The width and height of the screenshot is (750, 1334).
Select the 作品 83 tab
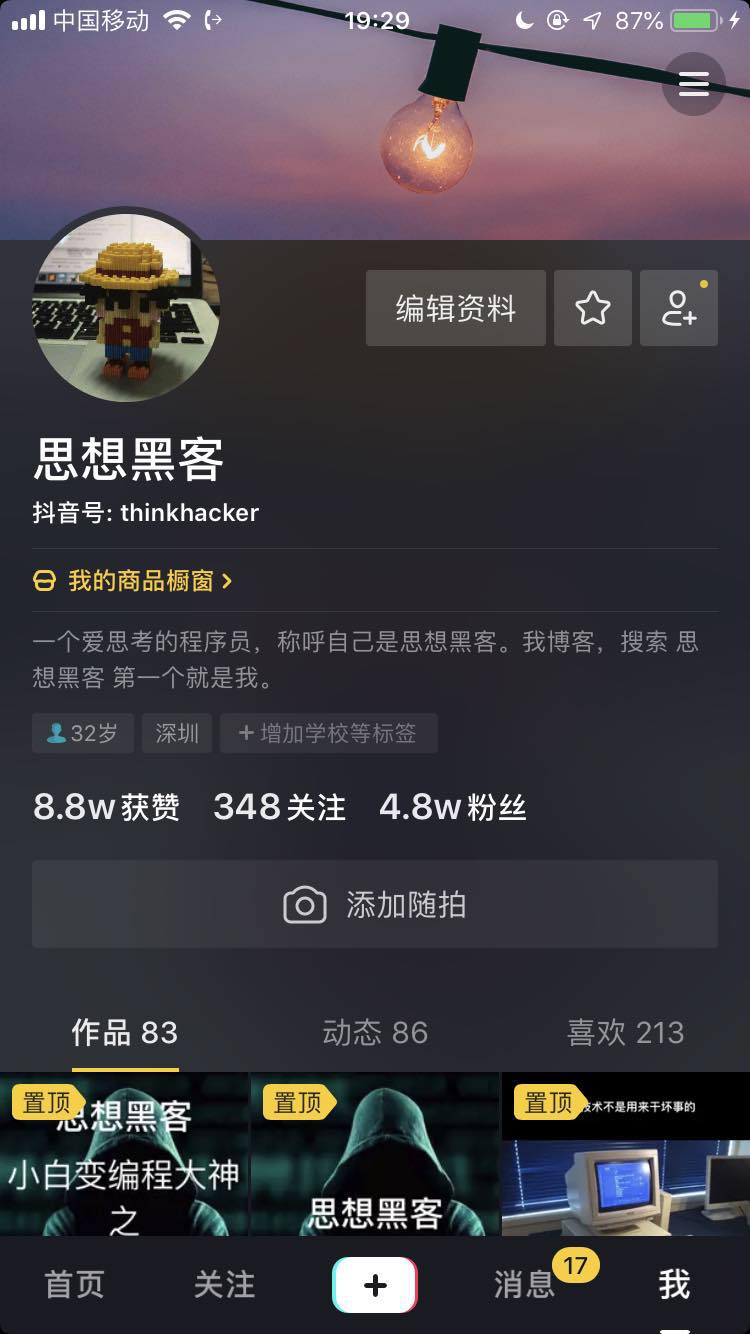click(125, 1033)
